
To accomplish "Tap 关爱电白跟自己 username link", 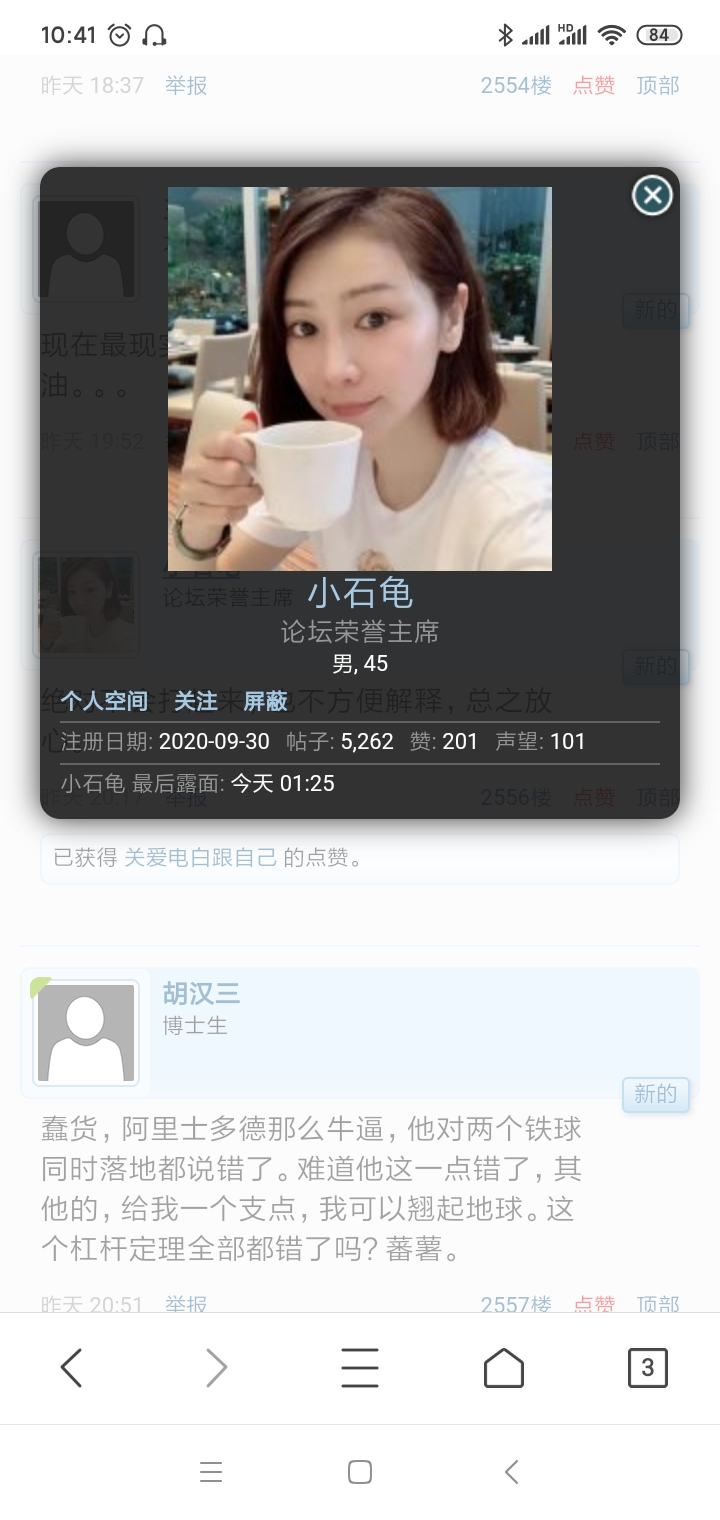I will tap(200, 857).
